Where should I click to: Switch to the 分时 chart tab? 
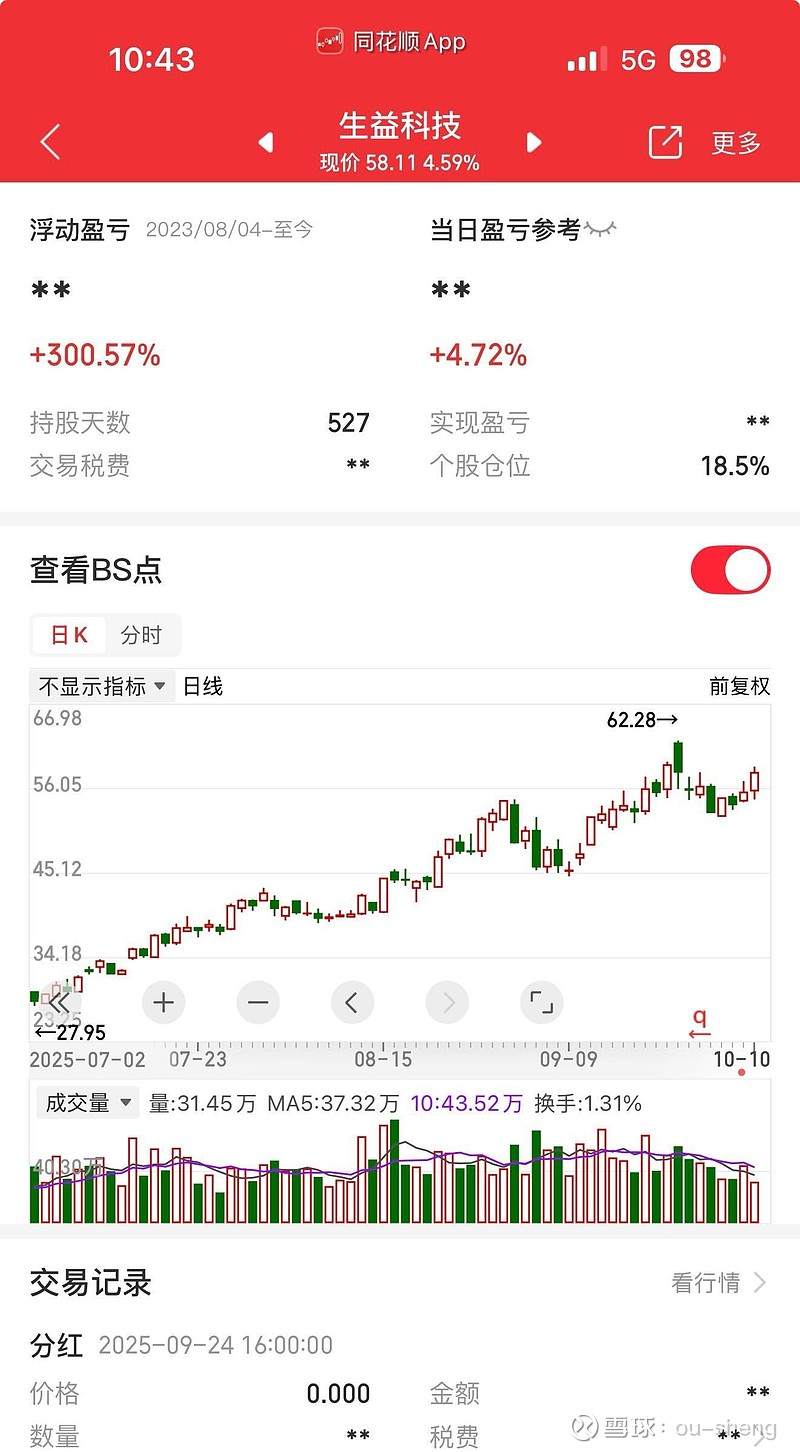click(141, 635)
